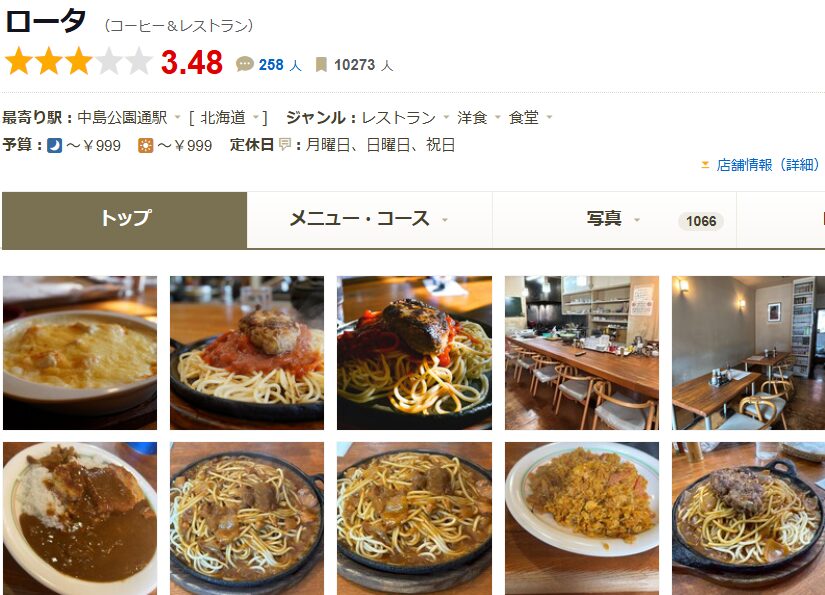View the table seating interior photo
Screen dimensions: 825x595
tap(748, 353)
